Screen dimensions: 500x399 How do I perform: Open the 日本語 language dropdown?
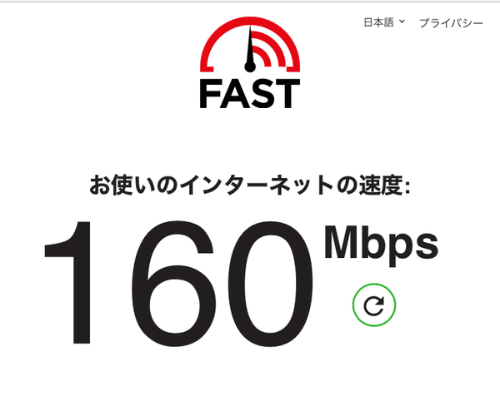pos(384,22)
